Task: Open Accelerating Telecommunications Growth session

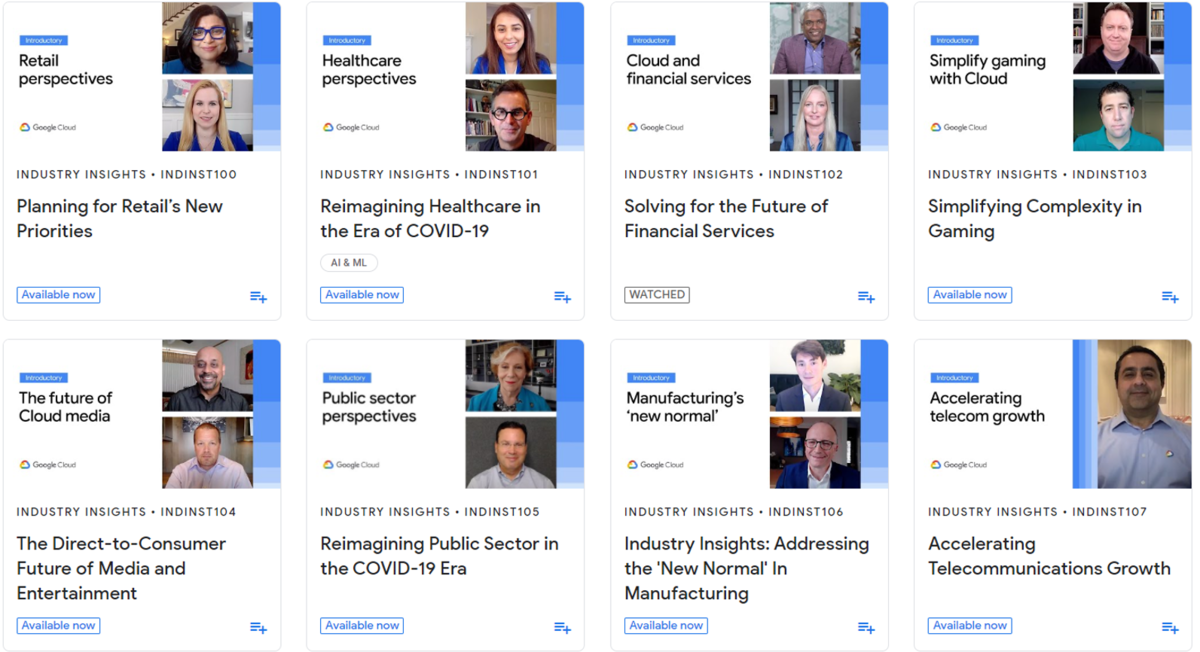Action: 1048,555
